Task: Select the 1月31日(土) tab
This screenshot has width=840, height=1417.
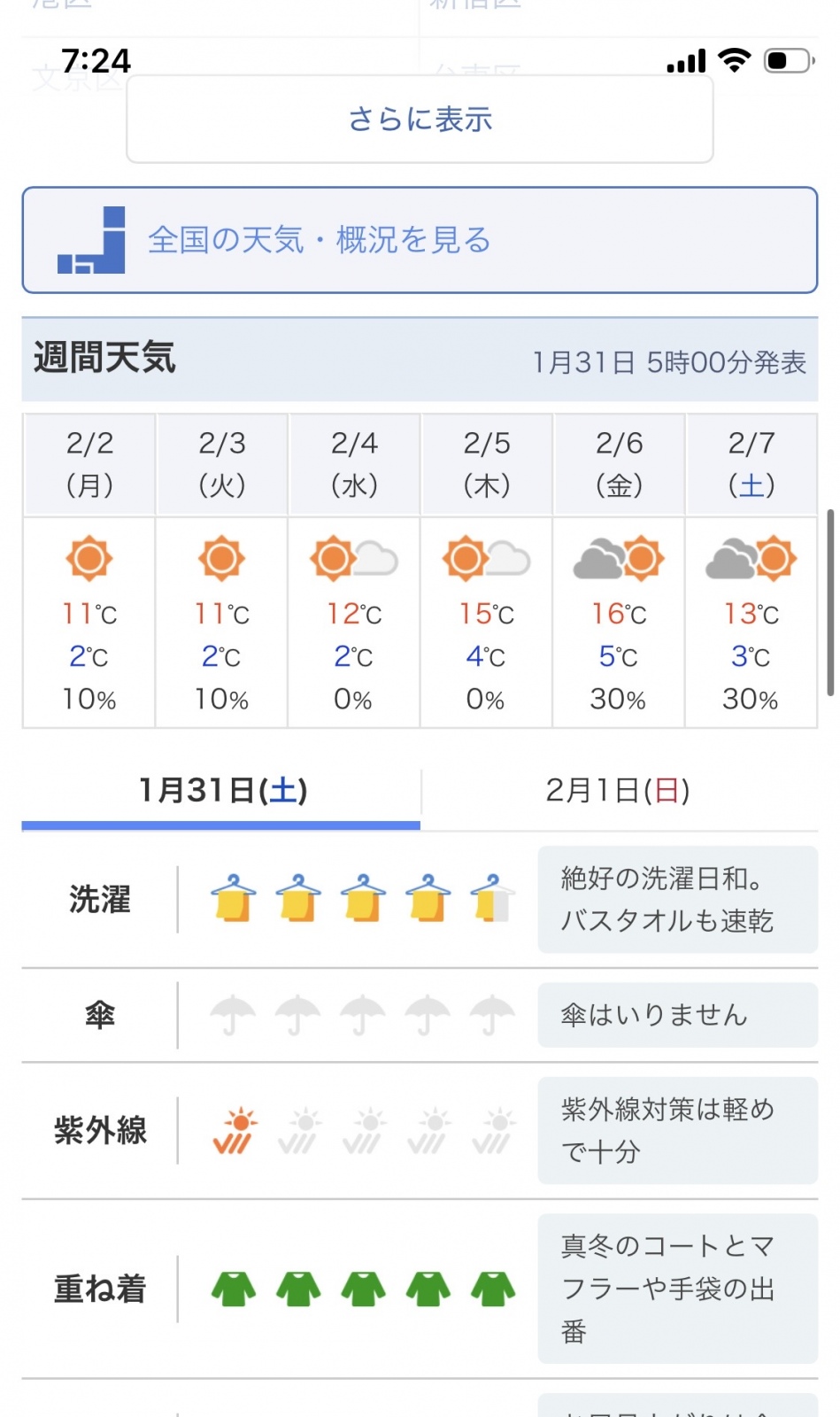Action: click(x=222, y=790)
